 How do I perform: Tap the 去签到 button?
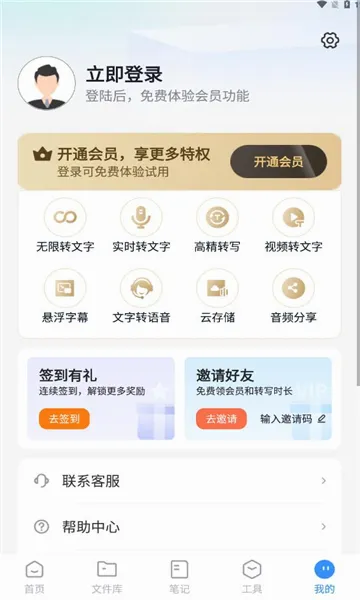click(x=64, y=419)
